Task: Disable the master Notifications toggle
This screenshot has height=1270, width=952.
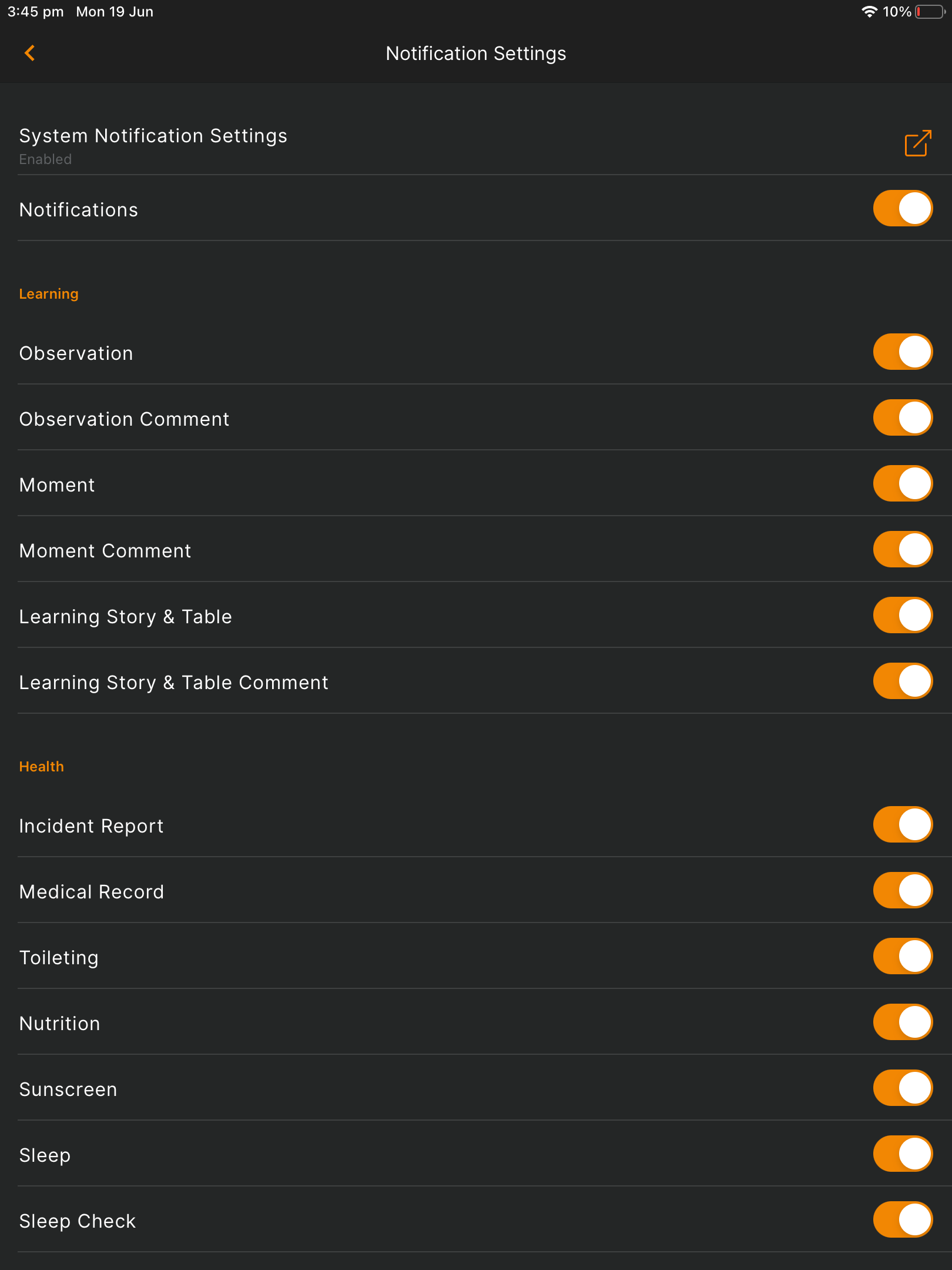Action: tap(903, 208)
